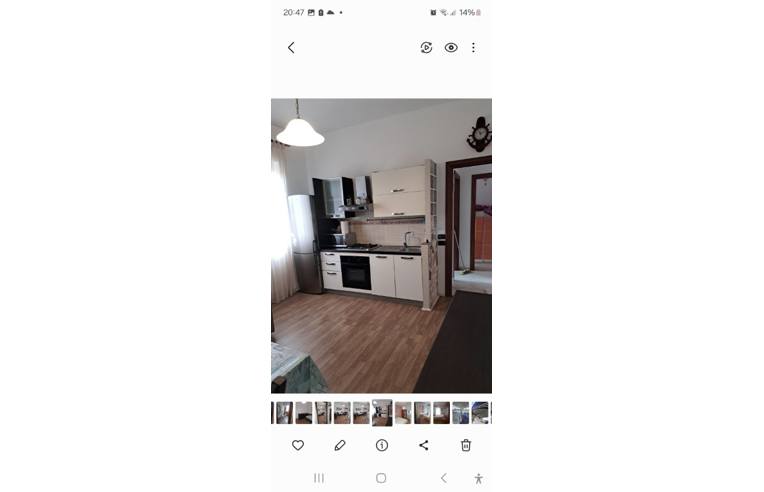Tap the system home button
Viewport: 764px width, 492px height.
(x=381, y=478)
